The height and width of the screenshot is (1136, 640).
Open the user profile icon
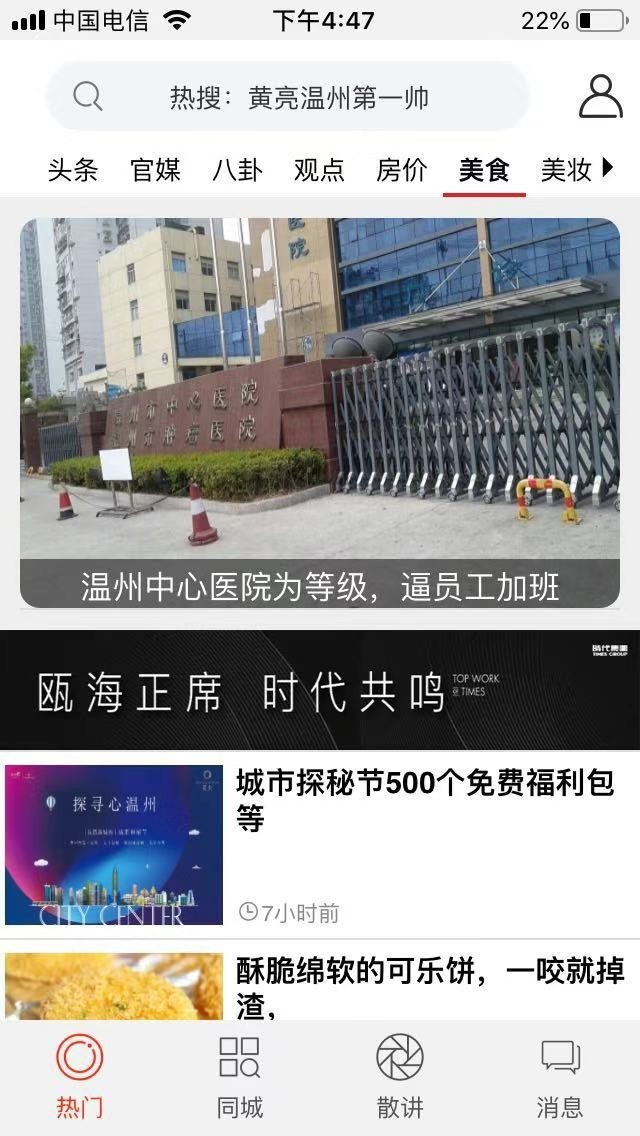click(600, 96)
